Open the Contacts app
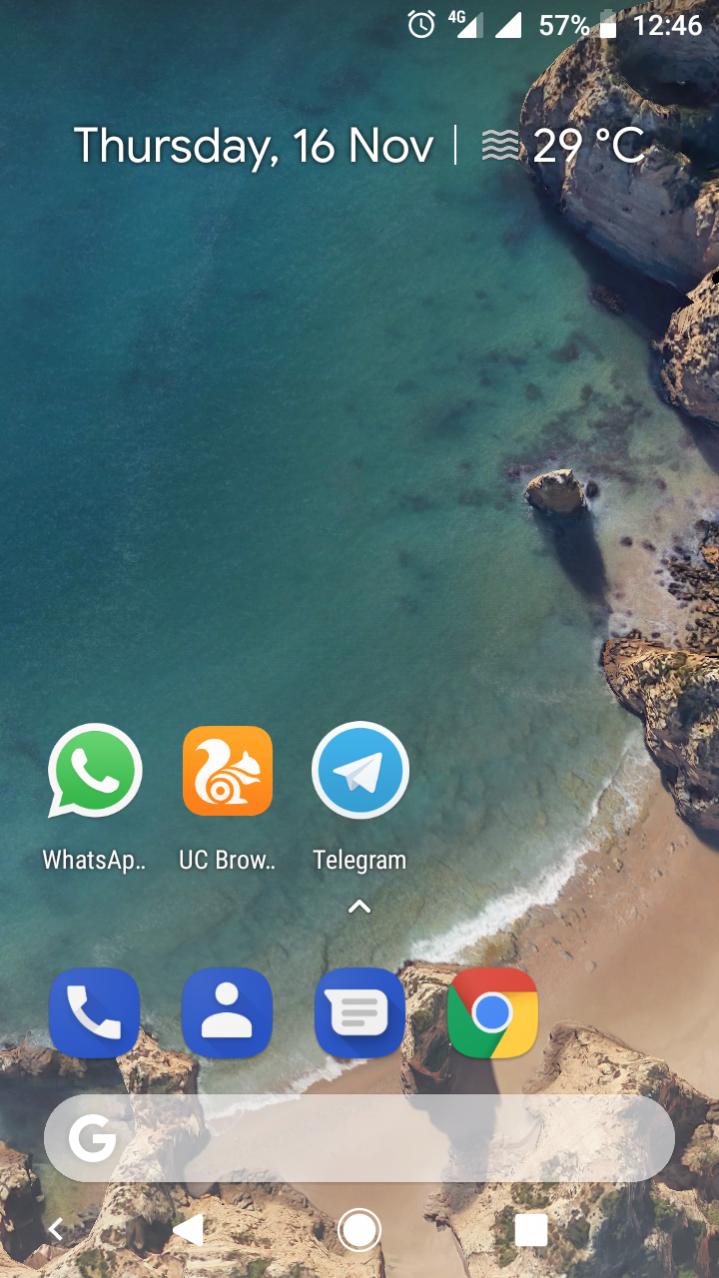This screenshot has height=1278, width=719. coord(227,1013)
